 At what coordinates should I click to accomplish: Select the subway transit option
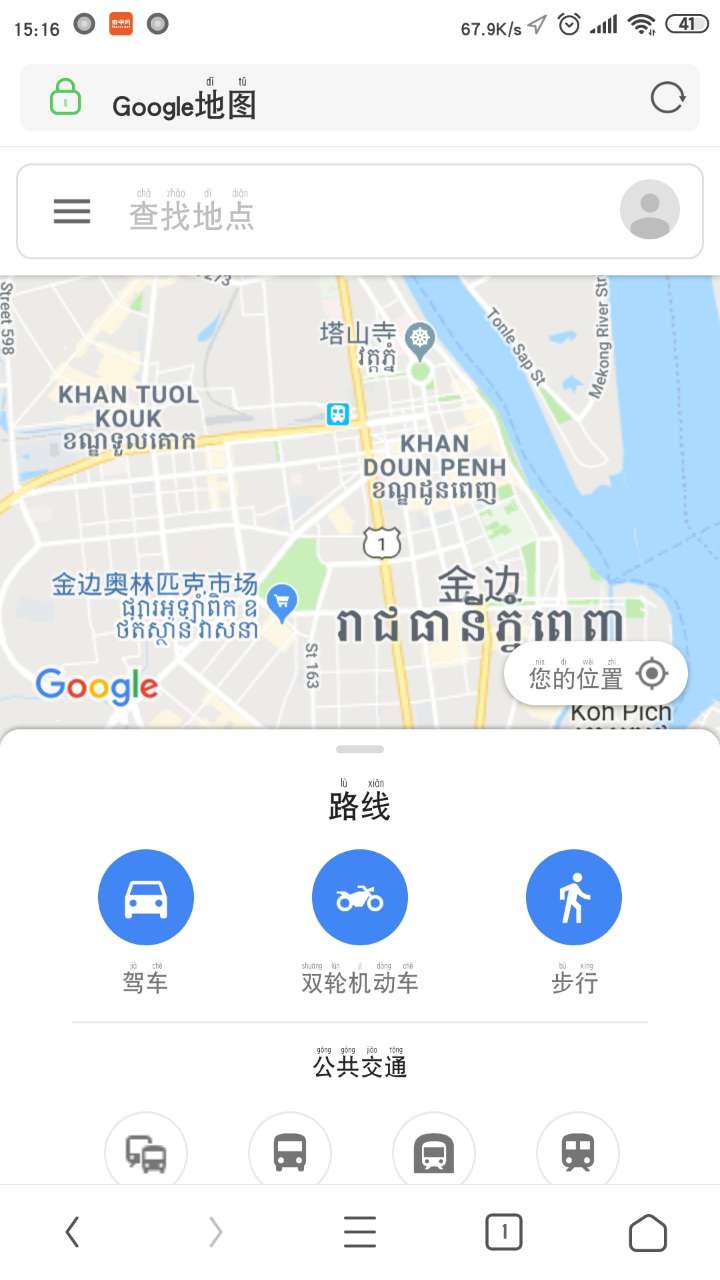(434, 1154)
